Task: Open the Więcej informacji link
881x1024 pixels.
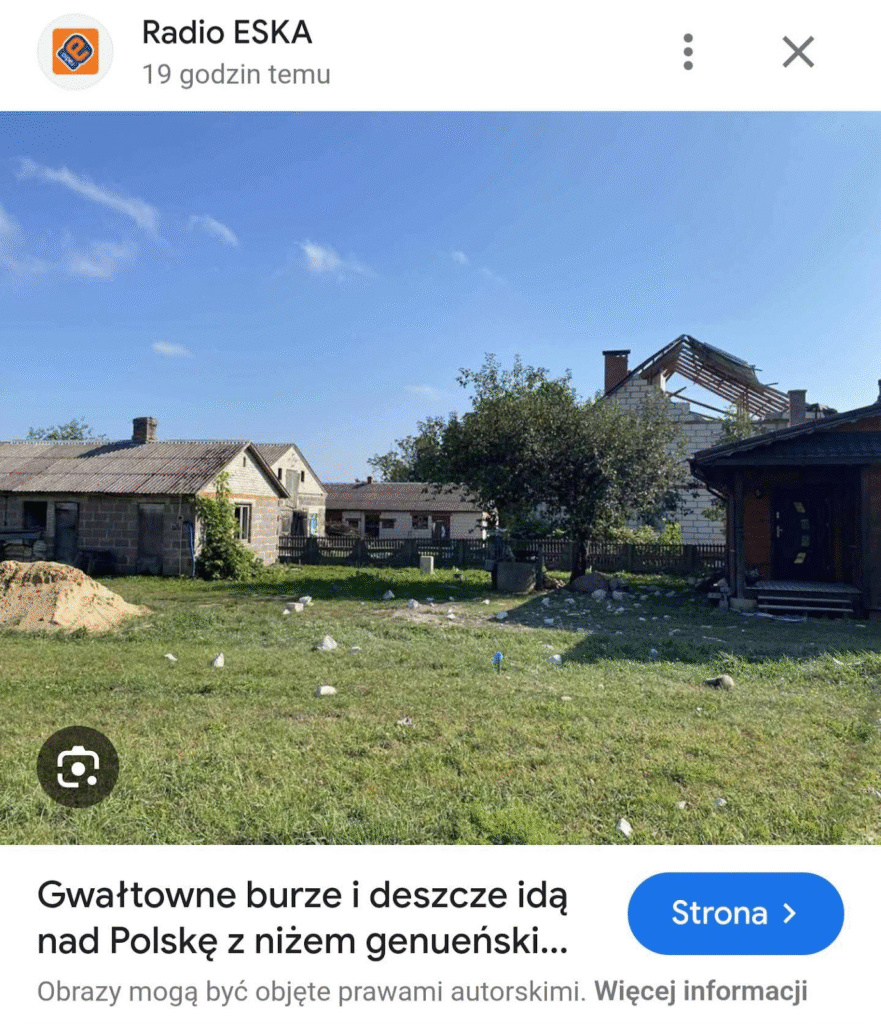Action: click(x=700, y=992)
